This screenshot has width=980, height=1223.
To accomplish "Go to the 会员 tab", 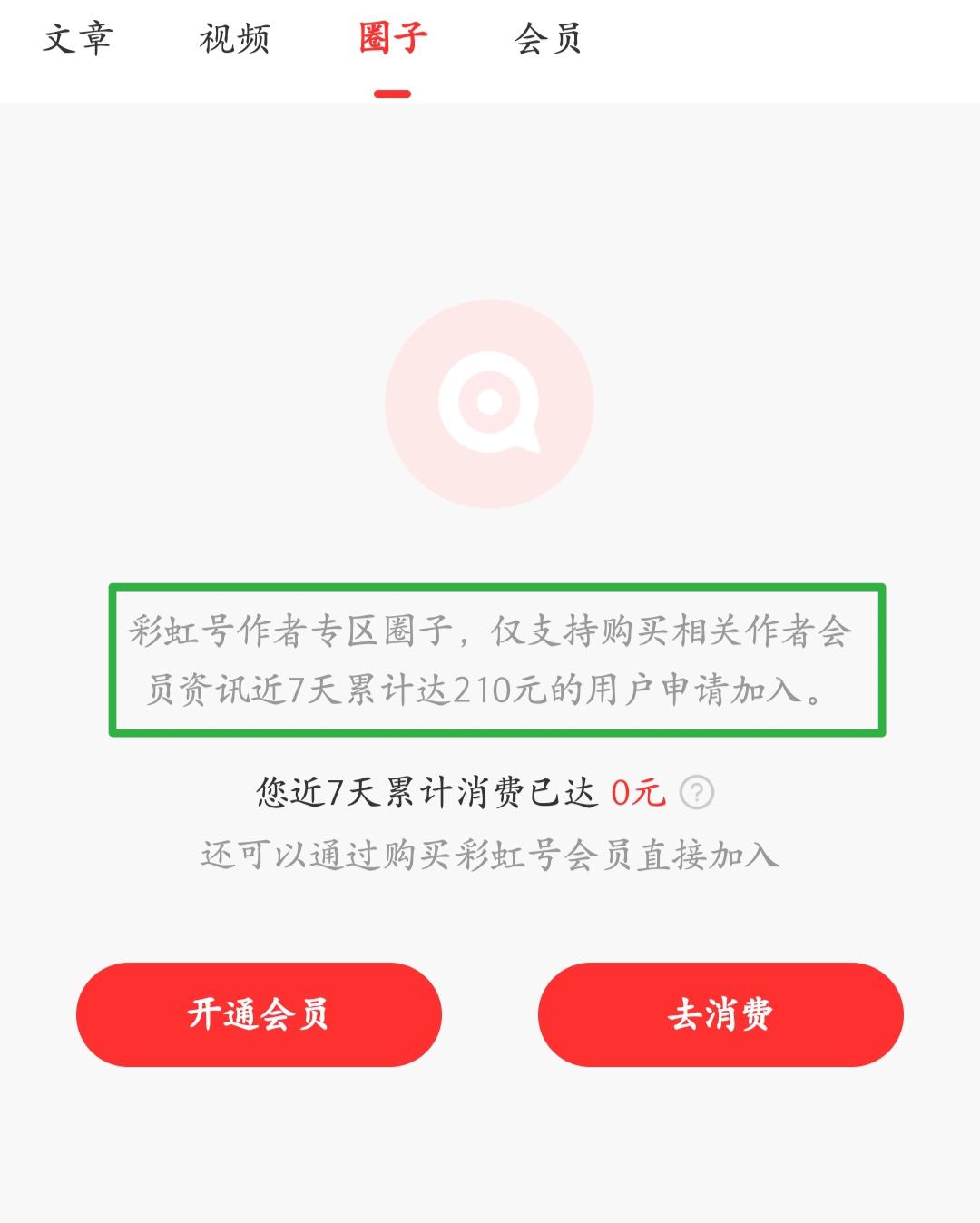I will click(548, 40).
